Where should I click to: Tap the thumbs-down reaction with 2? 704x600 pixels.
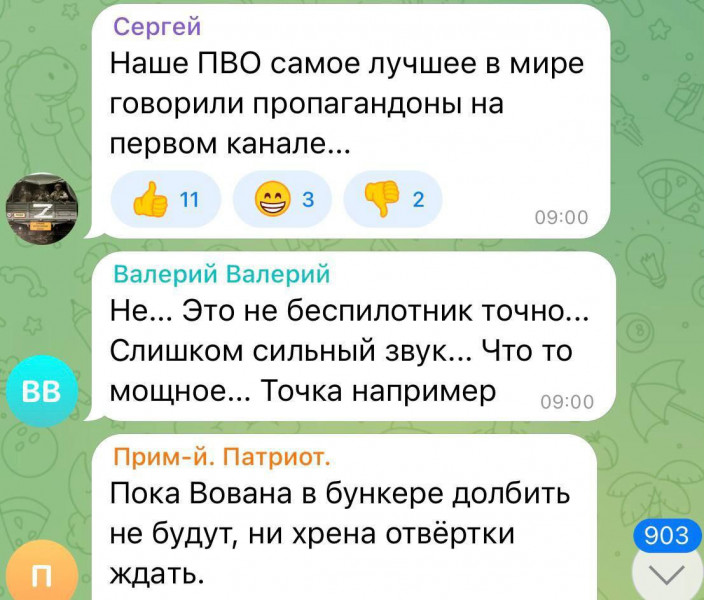point(393,201)
